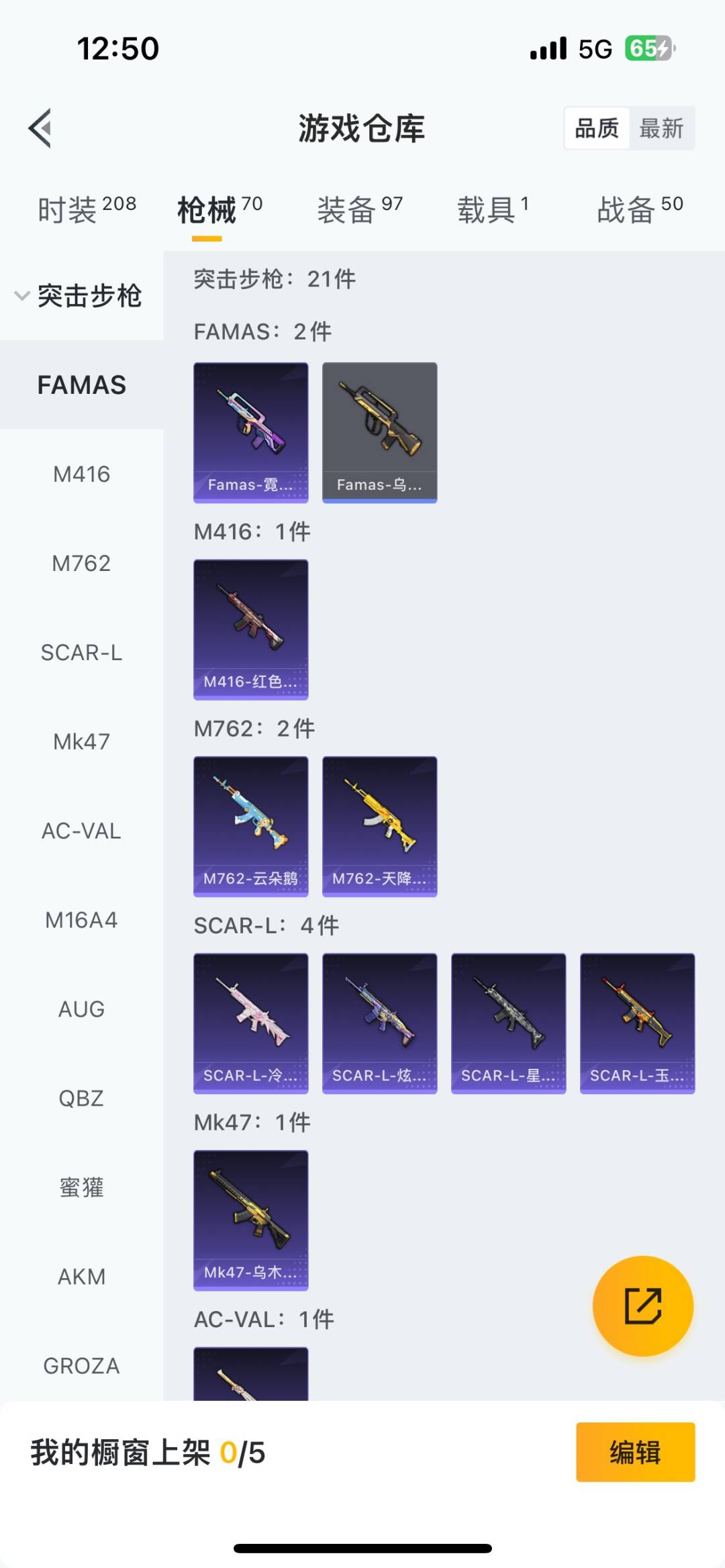Tap the yellow share floating button

[642, 1306]
